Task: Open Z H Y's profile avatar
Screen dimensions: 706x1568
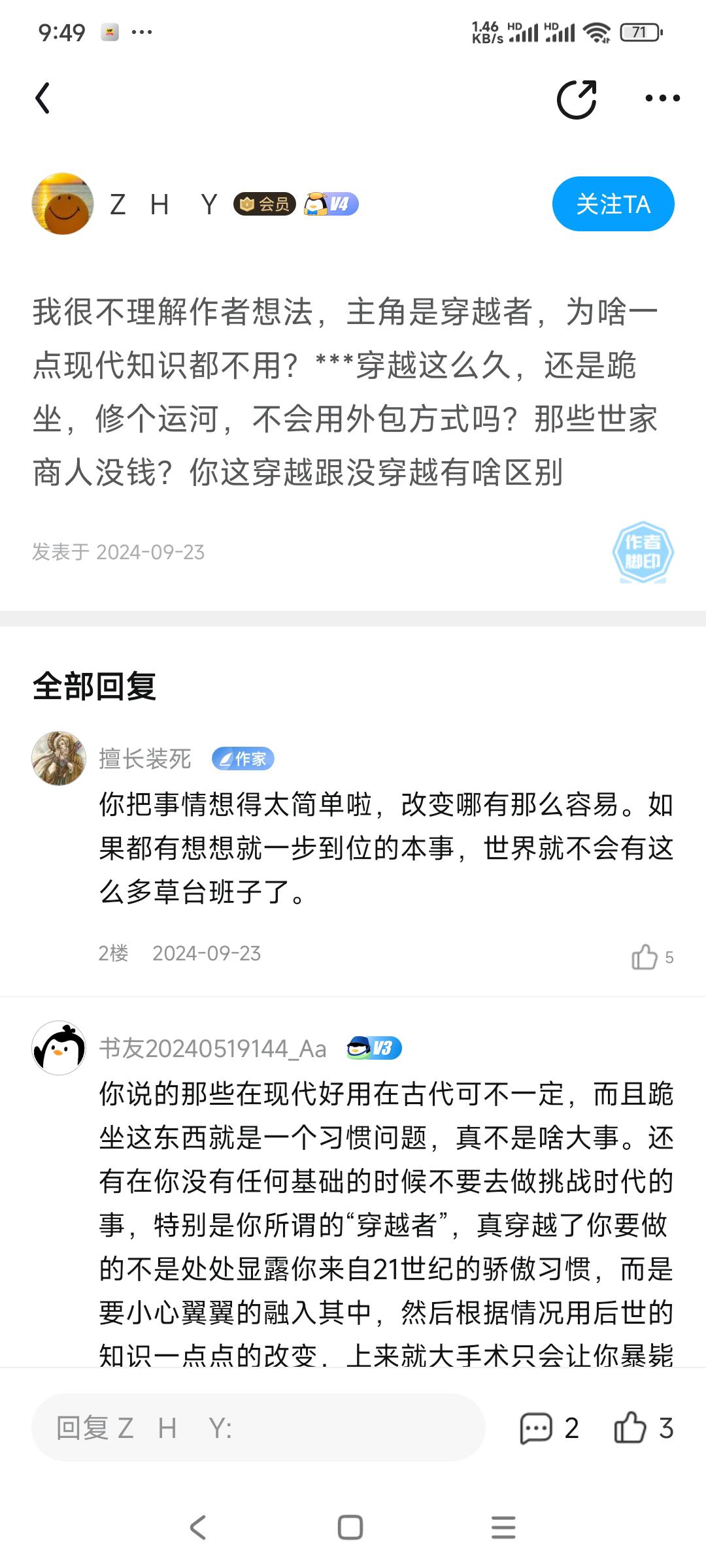Action: [x=63, y=204]
